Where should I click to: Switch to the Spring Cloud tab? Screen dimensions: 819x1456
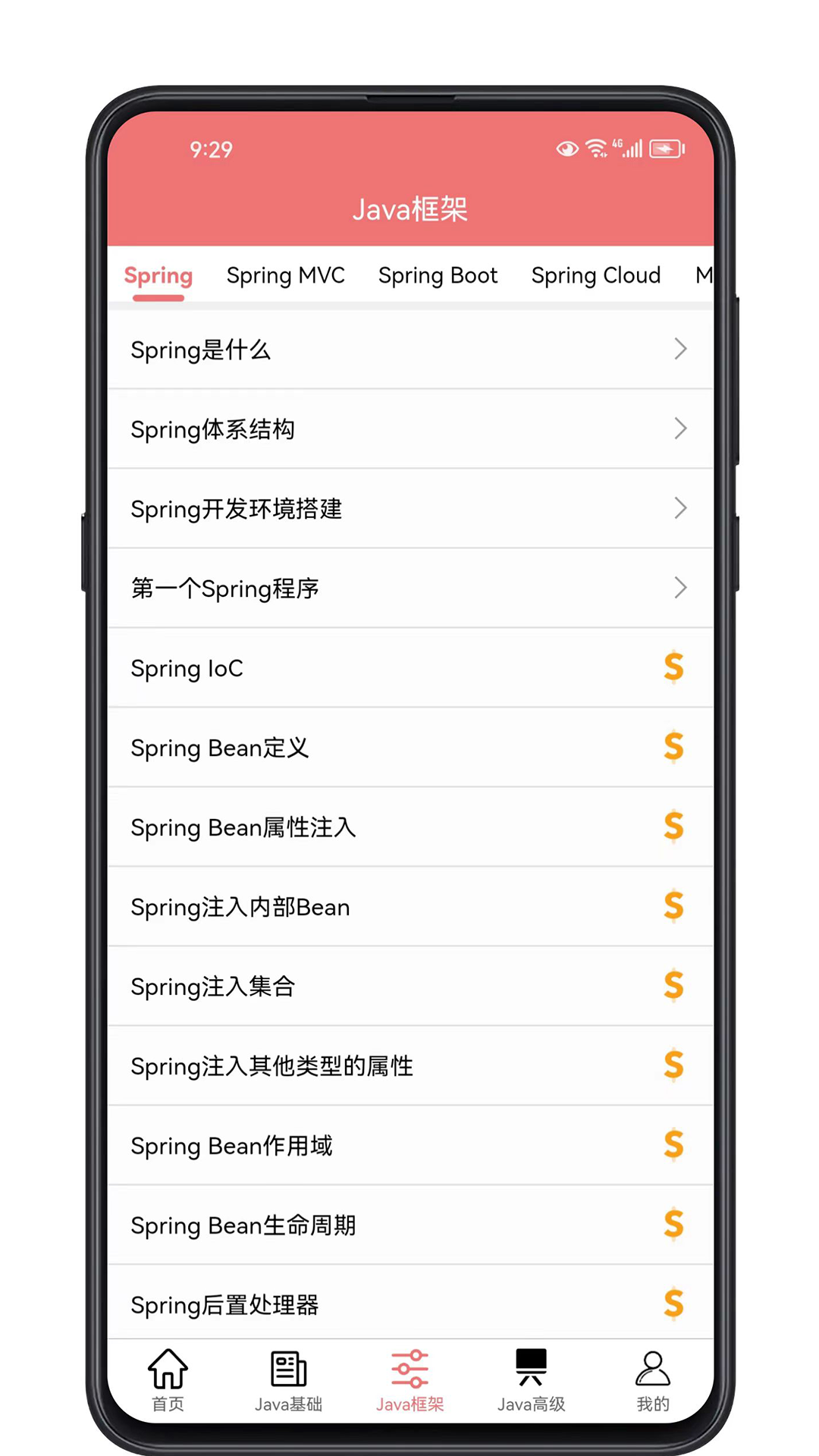click(x=596, y=275)
